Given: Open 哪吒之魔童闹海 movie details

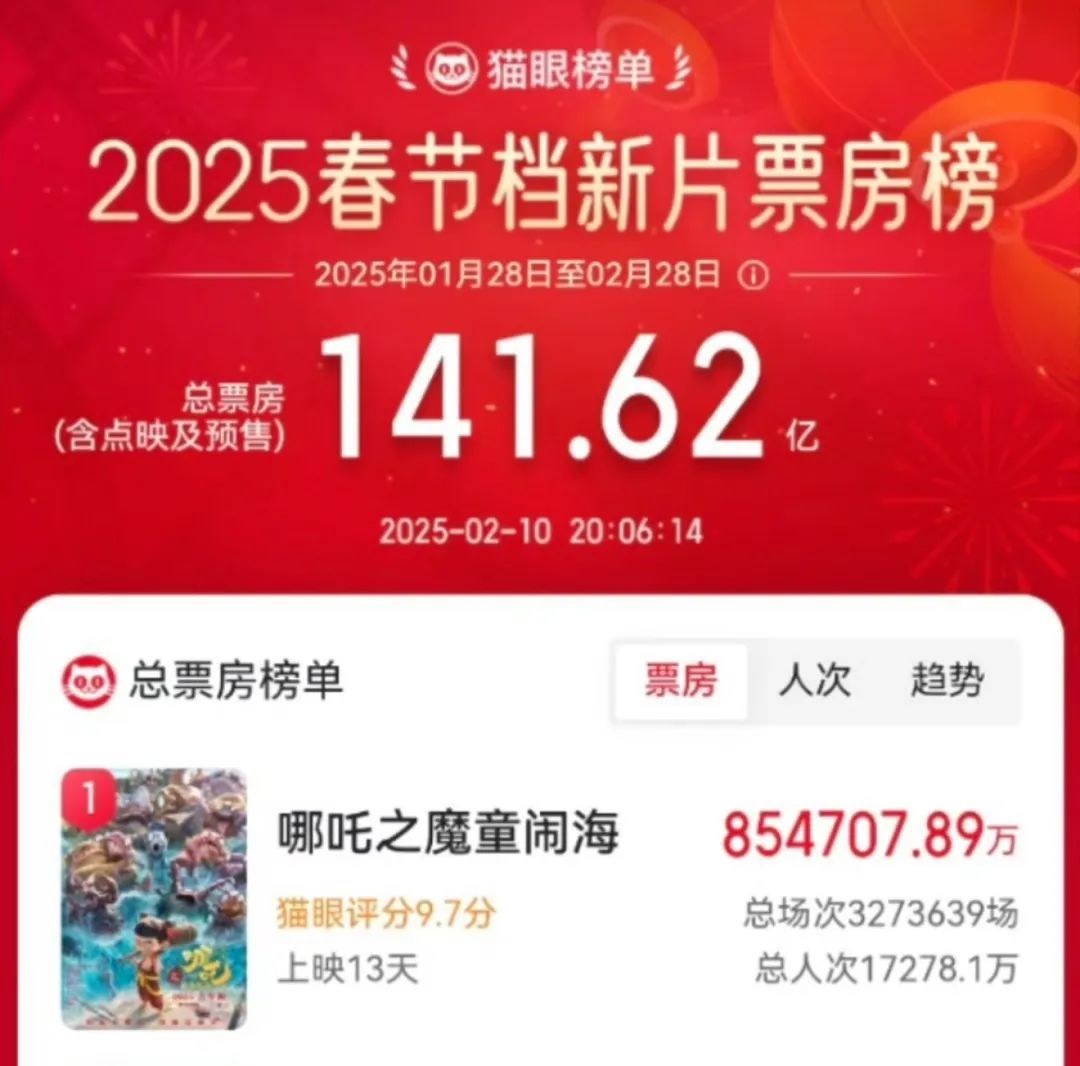Looking at the screenshot, I should (448, 832).
